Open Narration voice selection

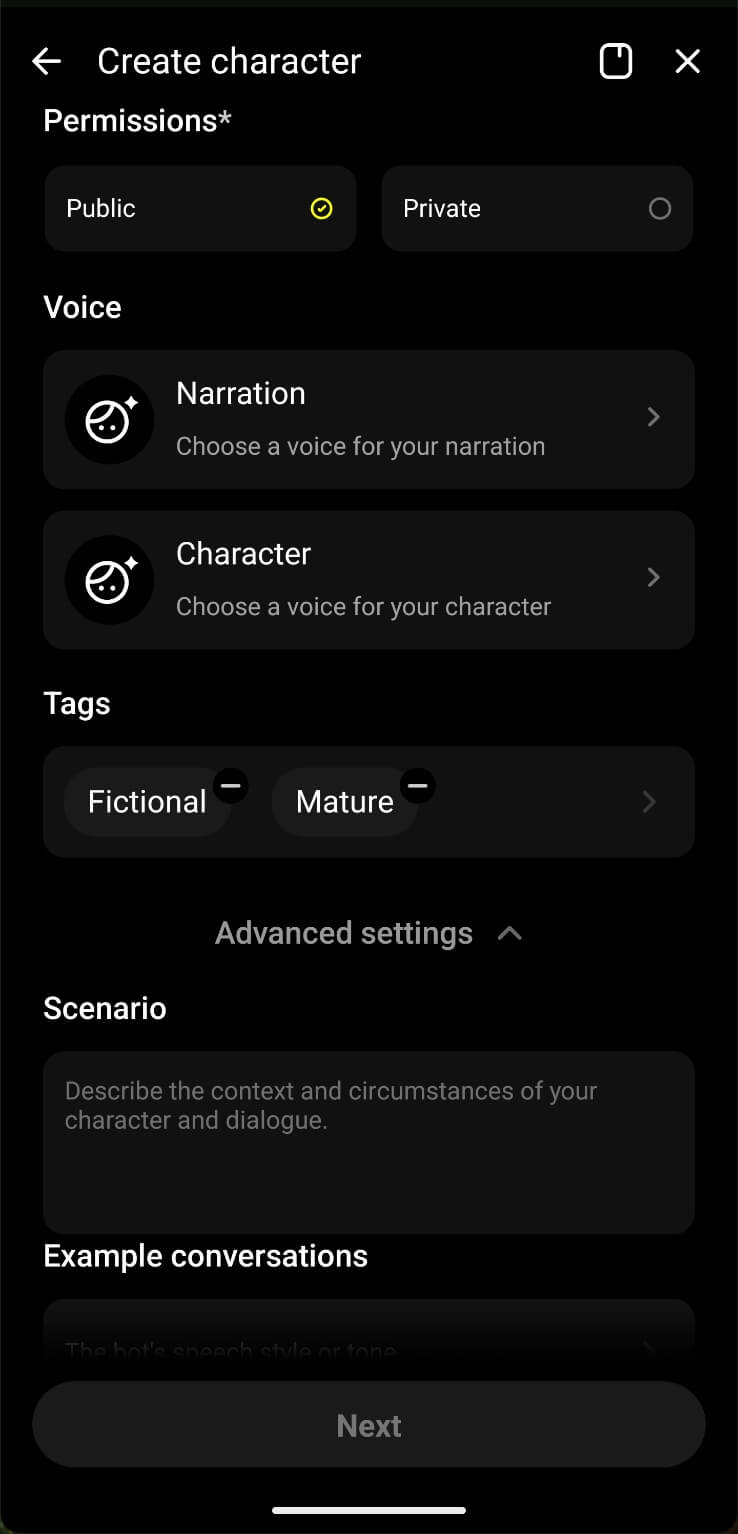pos(368,419)
